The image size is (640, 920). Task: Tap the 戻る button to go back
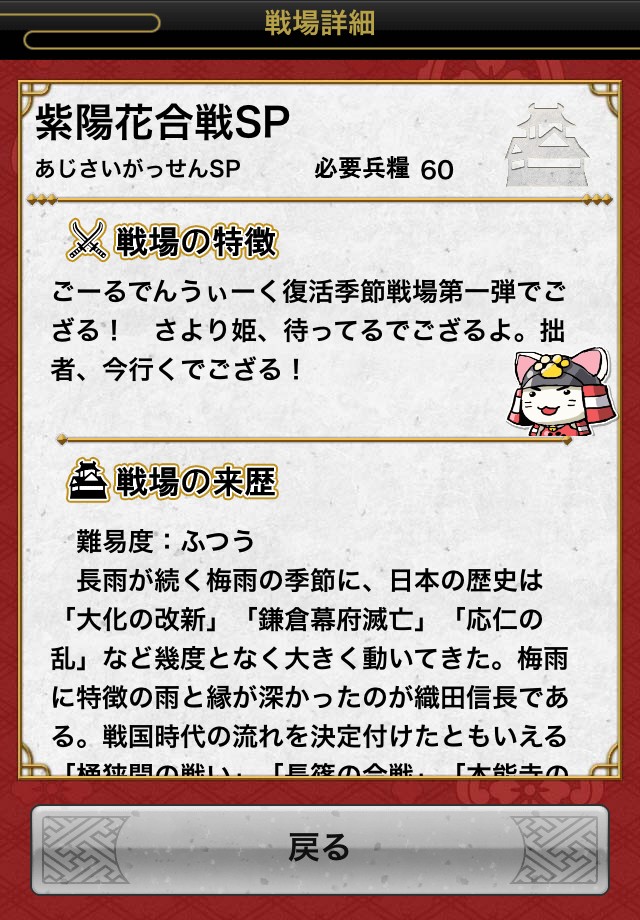tap(320, 849)
